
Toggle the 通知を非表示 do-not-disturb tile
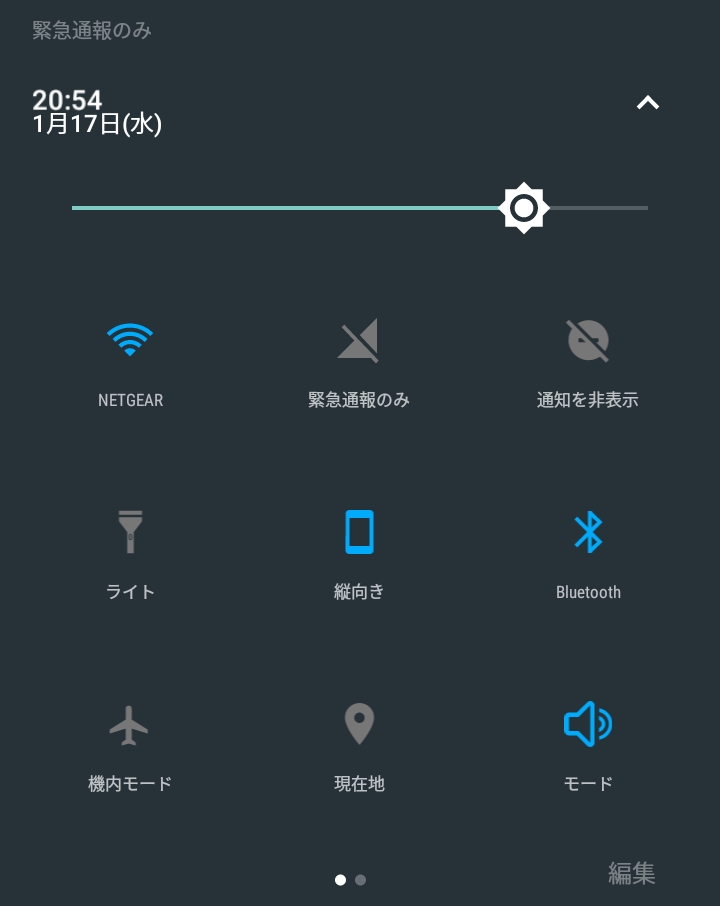(588, 342)
